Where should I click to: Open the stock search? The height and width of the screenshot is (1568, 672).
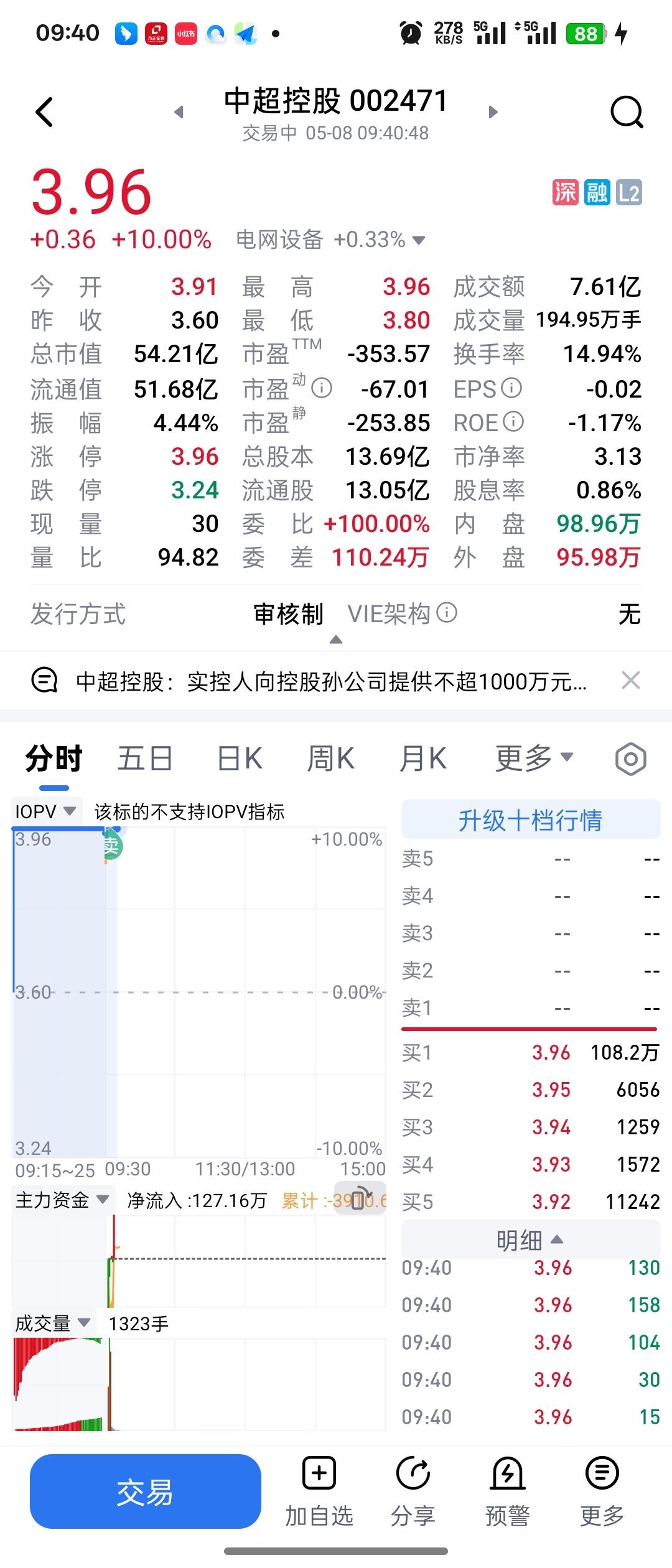[x=627, y=113]
